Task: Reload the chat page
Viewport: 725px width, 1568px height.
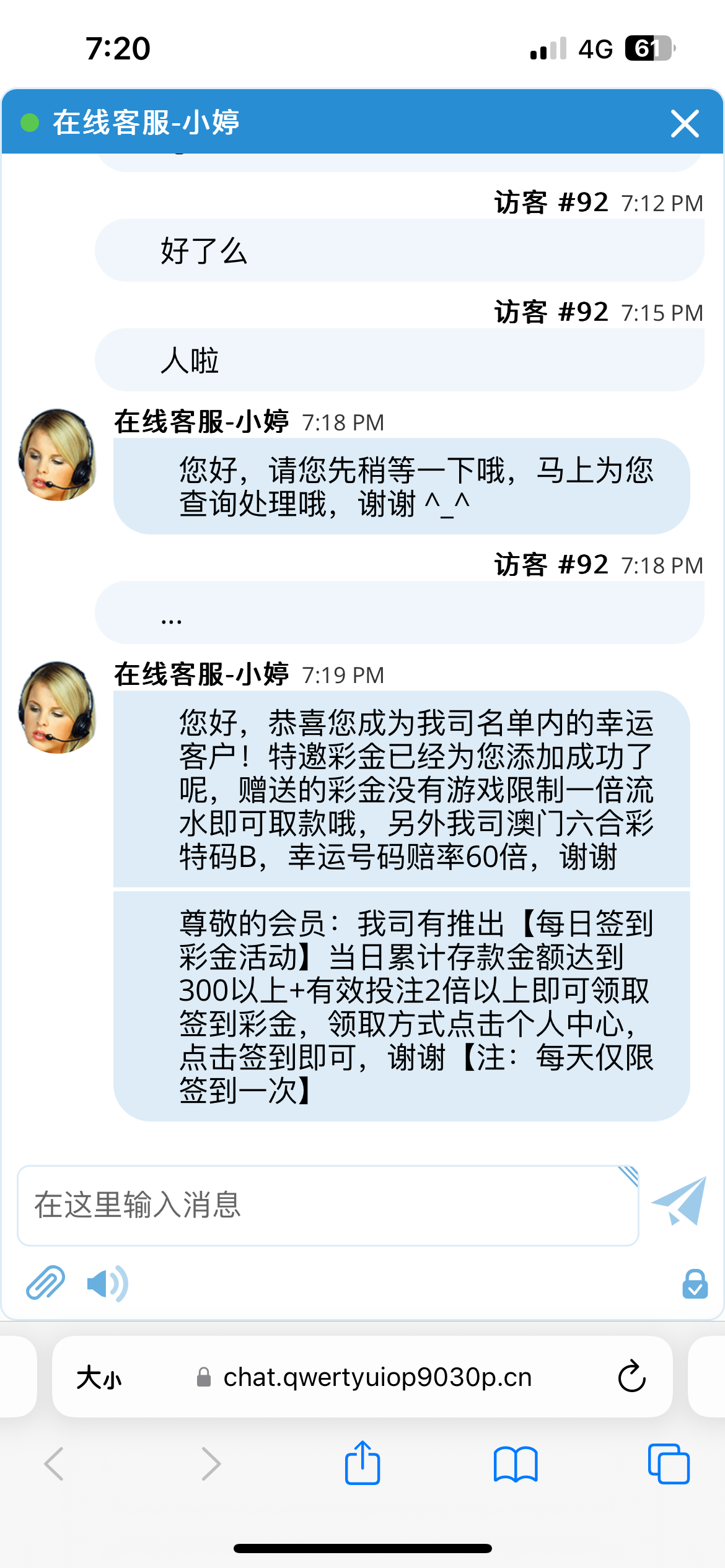Action: click(x=631, y=1377)
